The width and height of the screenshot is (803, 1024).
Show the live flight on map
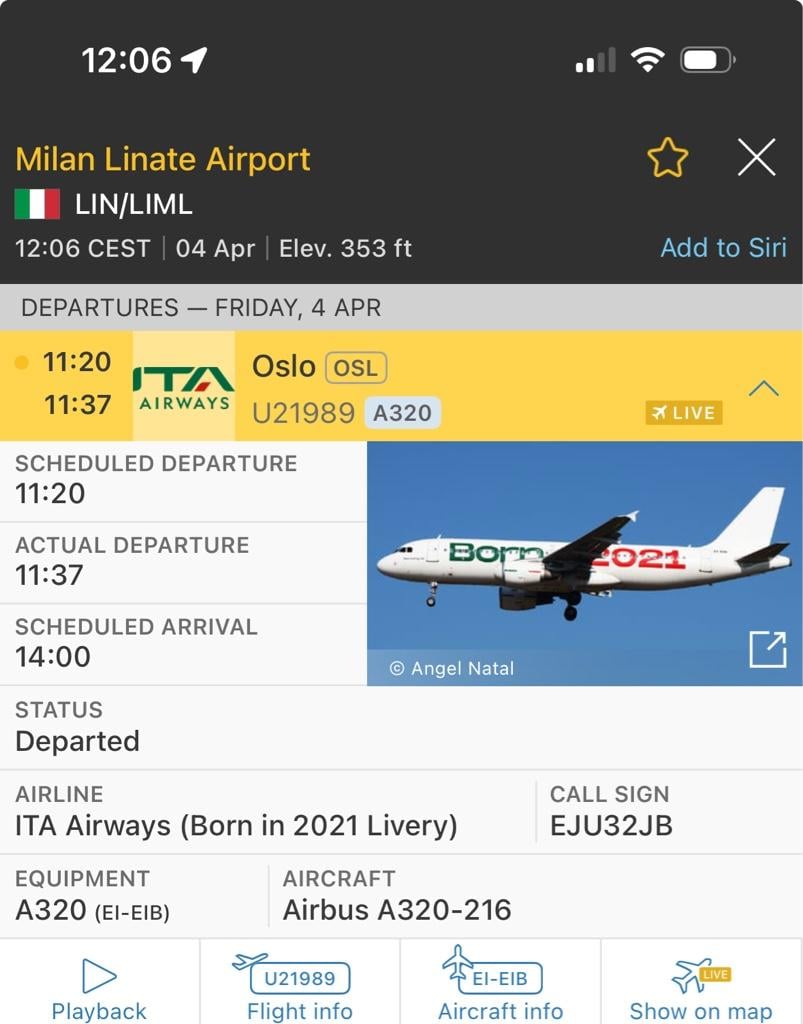[x=701, y=988]
